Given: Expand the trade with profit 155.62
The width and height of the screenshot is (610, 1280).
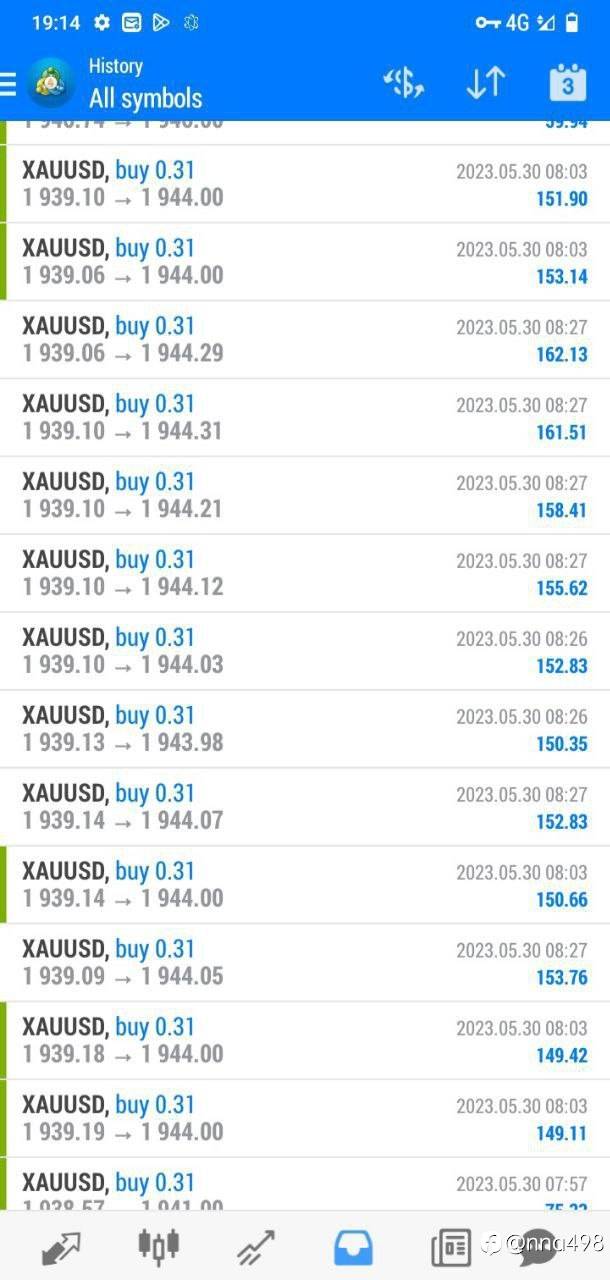Looking at the screenshot, I should (x=305, y=574).
